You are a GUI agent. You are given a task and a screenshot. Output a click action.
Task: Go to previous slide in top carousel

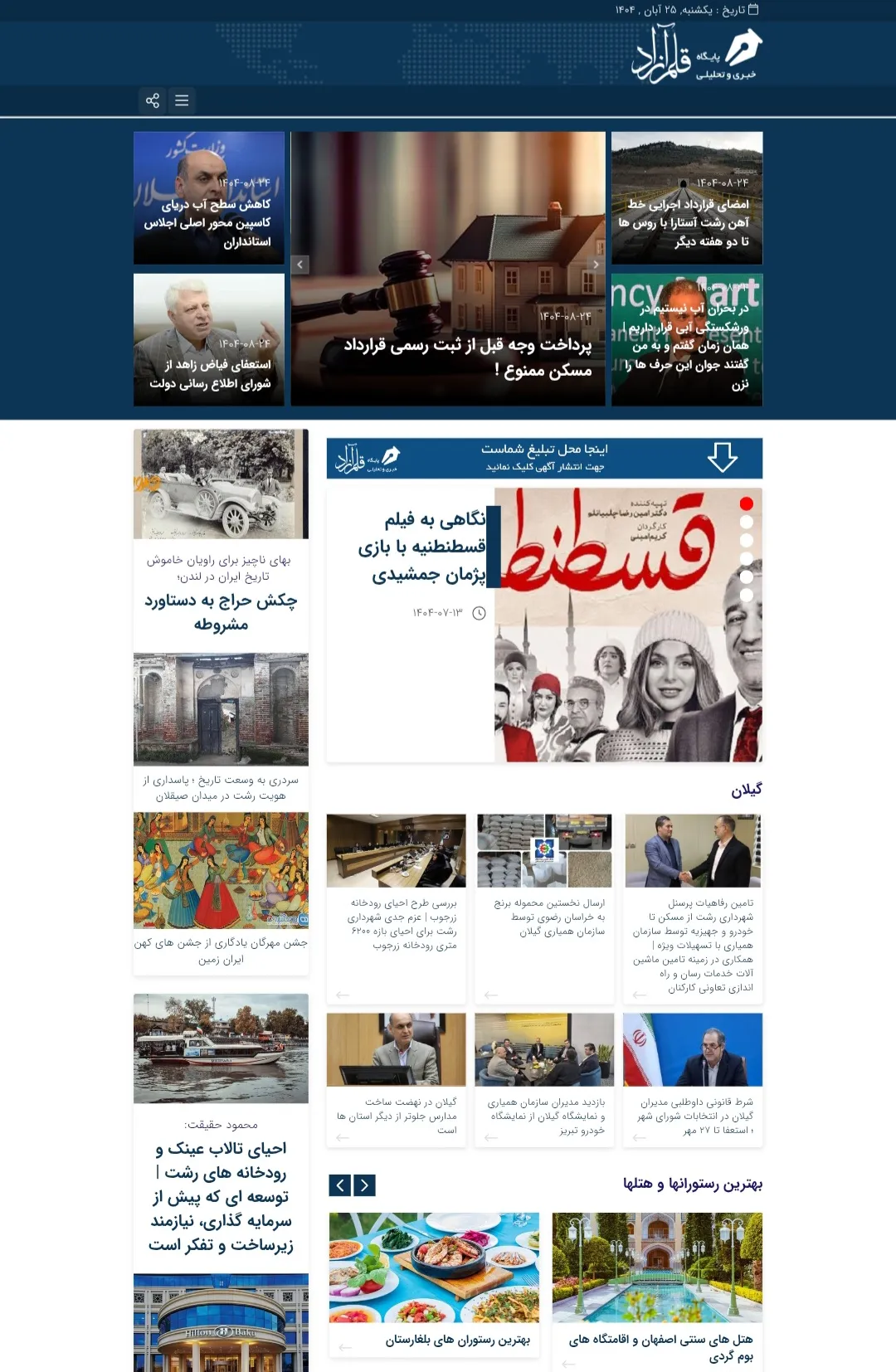point(300,265)
